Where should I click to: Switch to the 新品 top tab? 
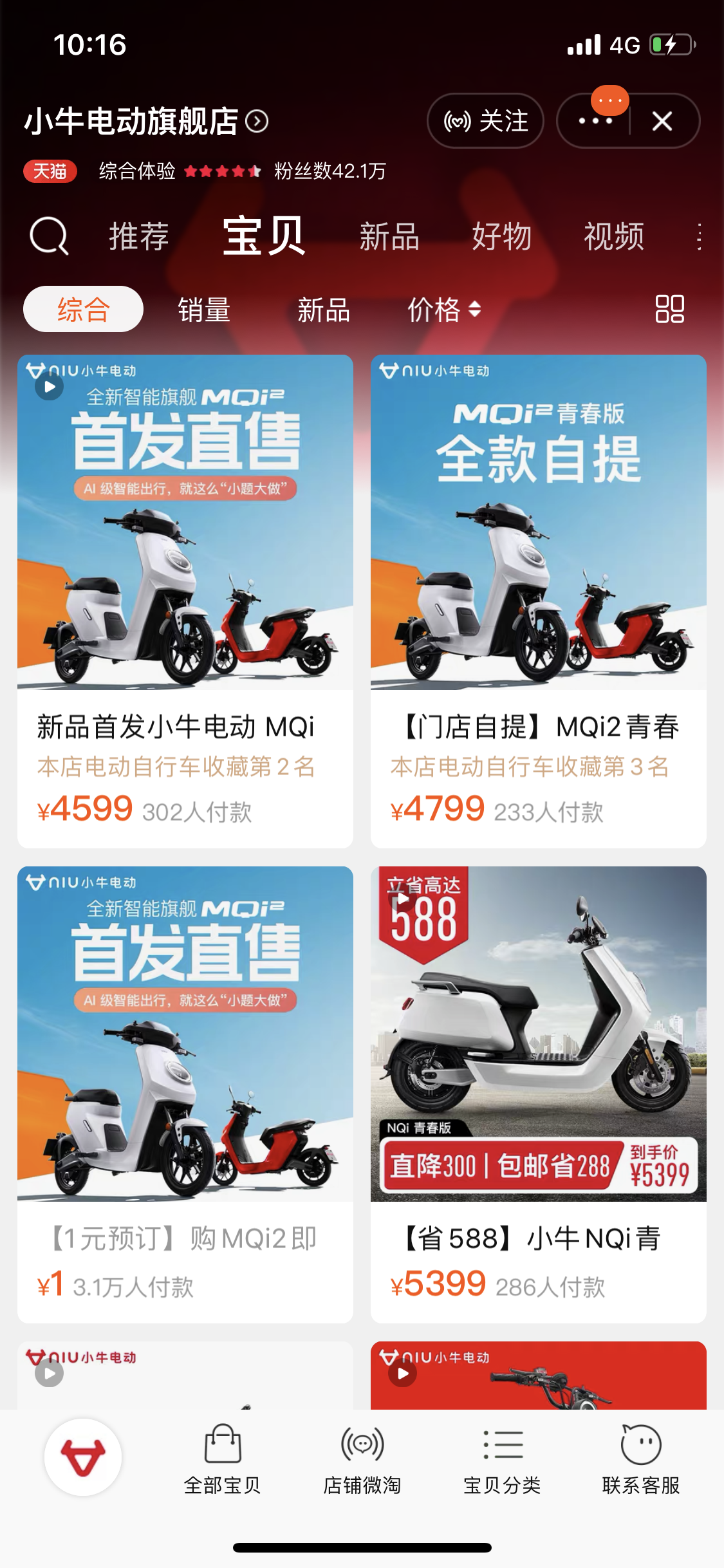(x=389, y=236)
